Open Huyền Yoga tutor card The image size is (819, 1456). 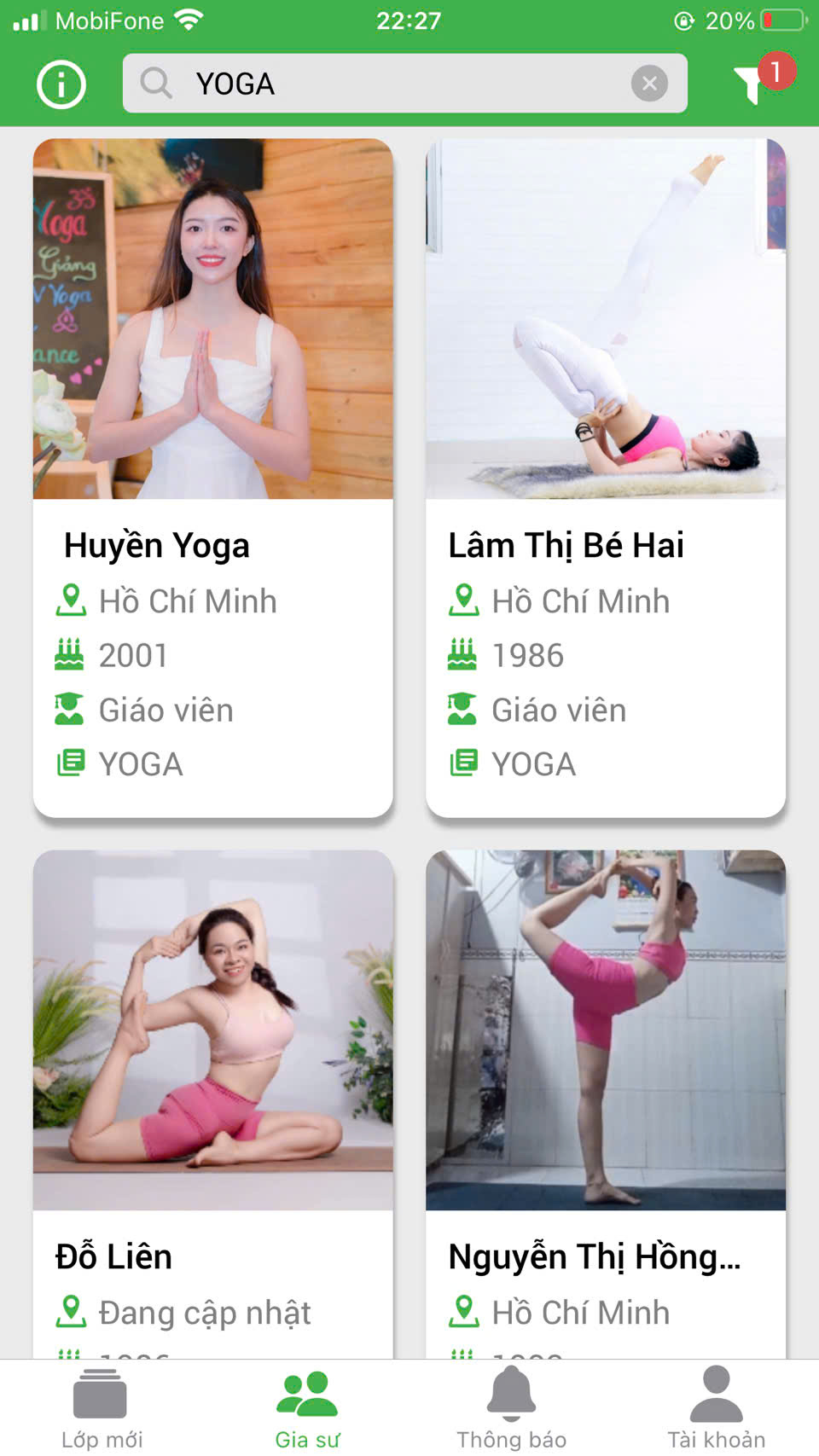(x=213, y=478)
